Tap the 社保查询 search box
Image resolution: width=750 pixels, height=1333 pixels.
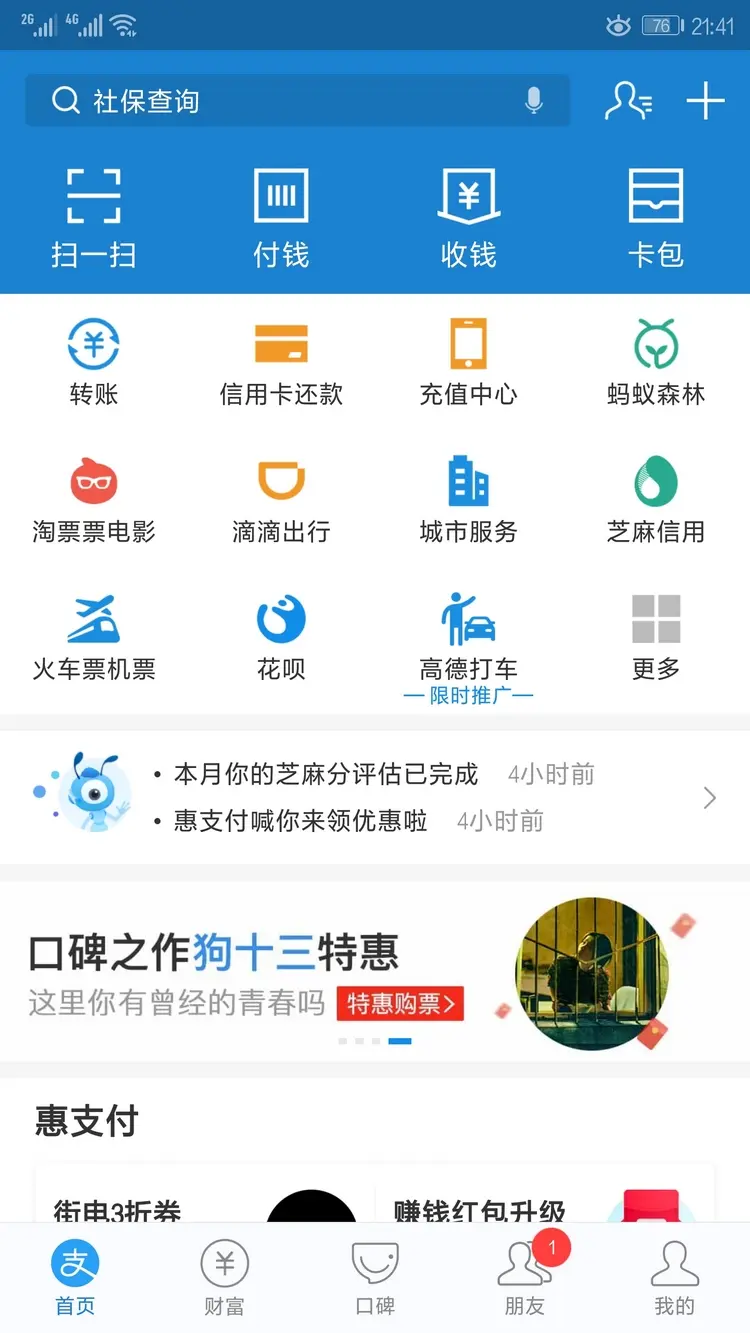click(280, 101)
